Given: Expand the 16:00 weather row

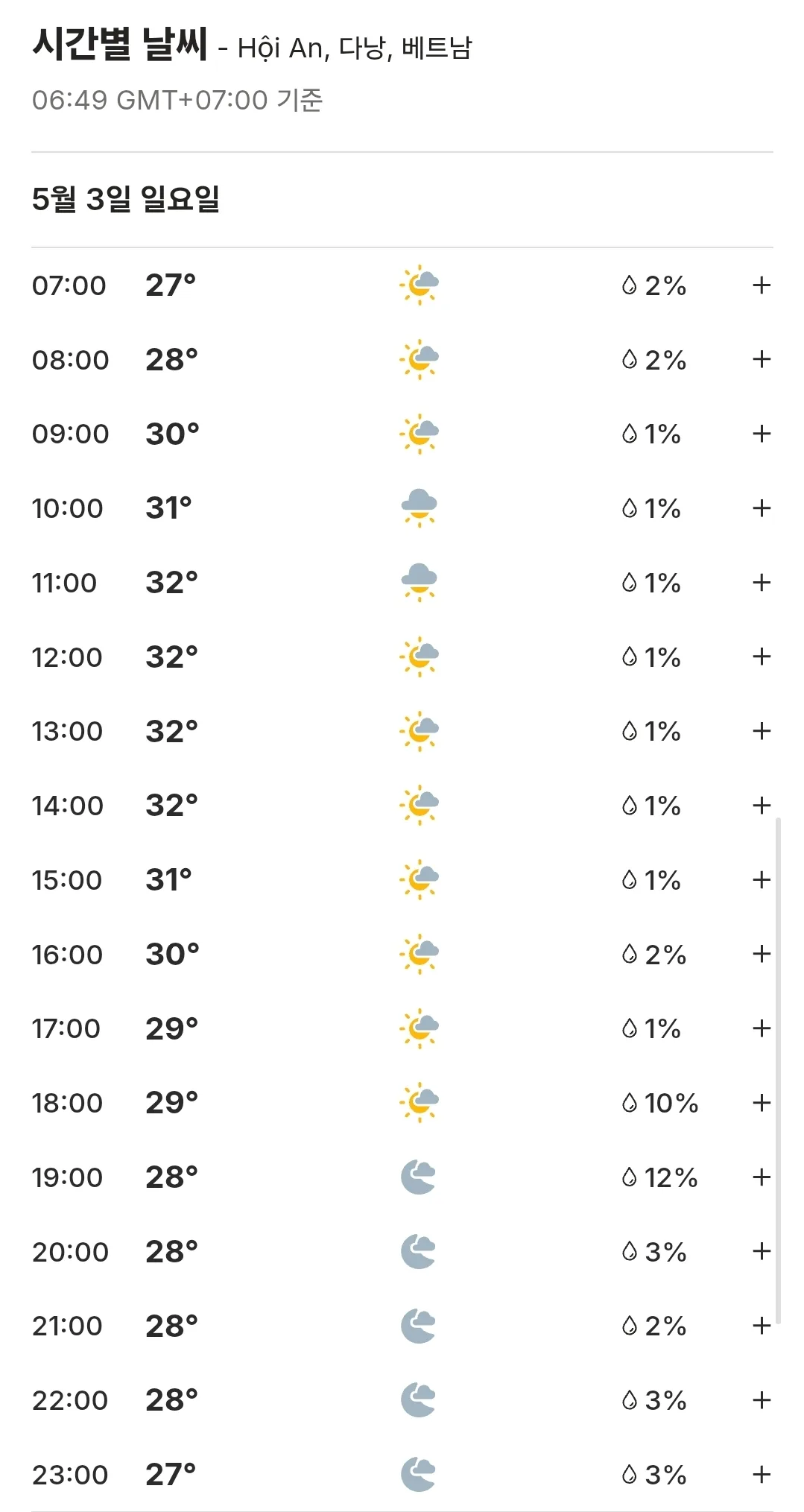Looking at the screenshot, I should coord(761,954).
